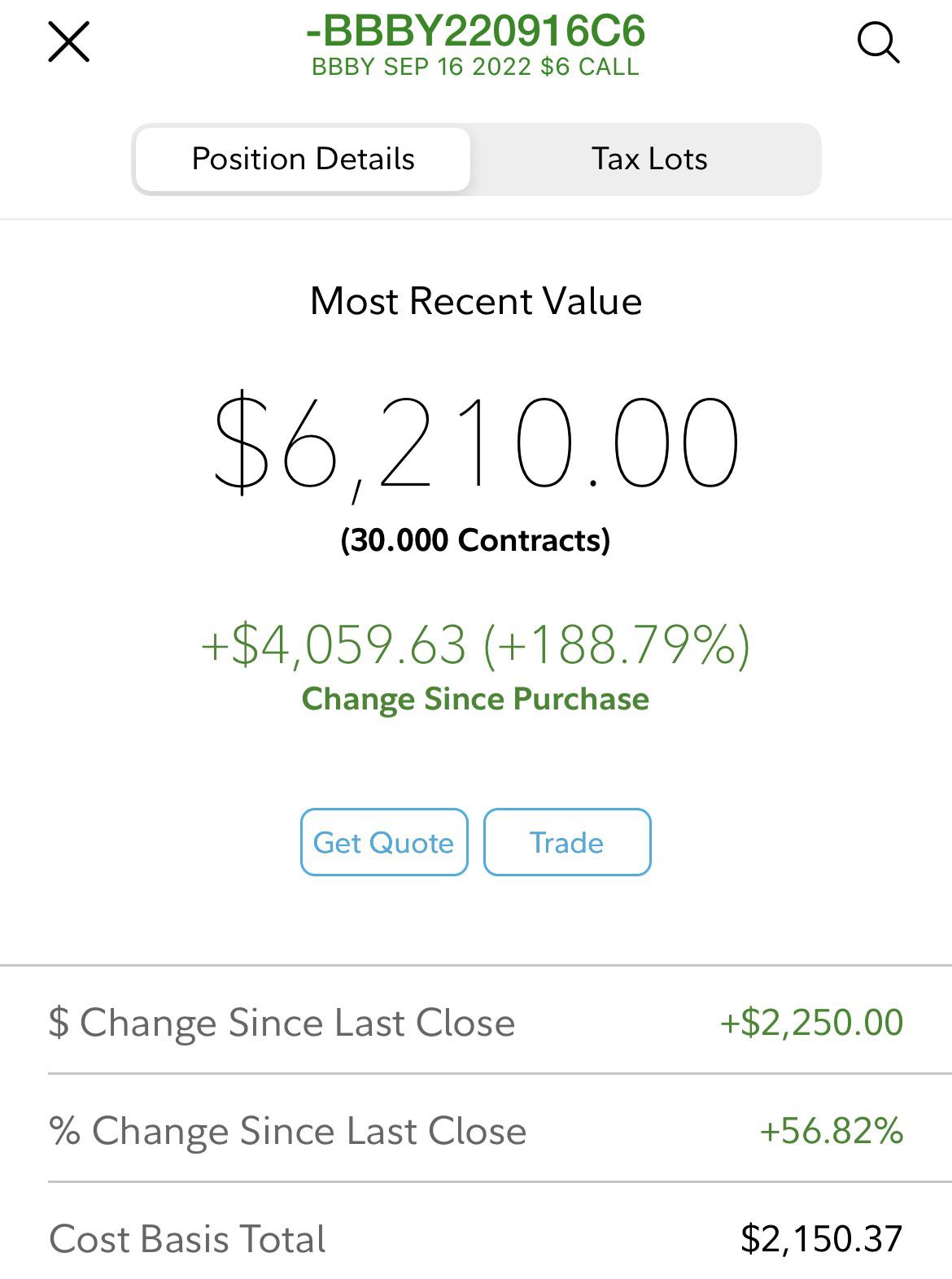The width and height of the screenshot is (952, 1279).
Task: Tap the search magnifier icon
Action: [x=879, y=42]
